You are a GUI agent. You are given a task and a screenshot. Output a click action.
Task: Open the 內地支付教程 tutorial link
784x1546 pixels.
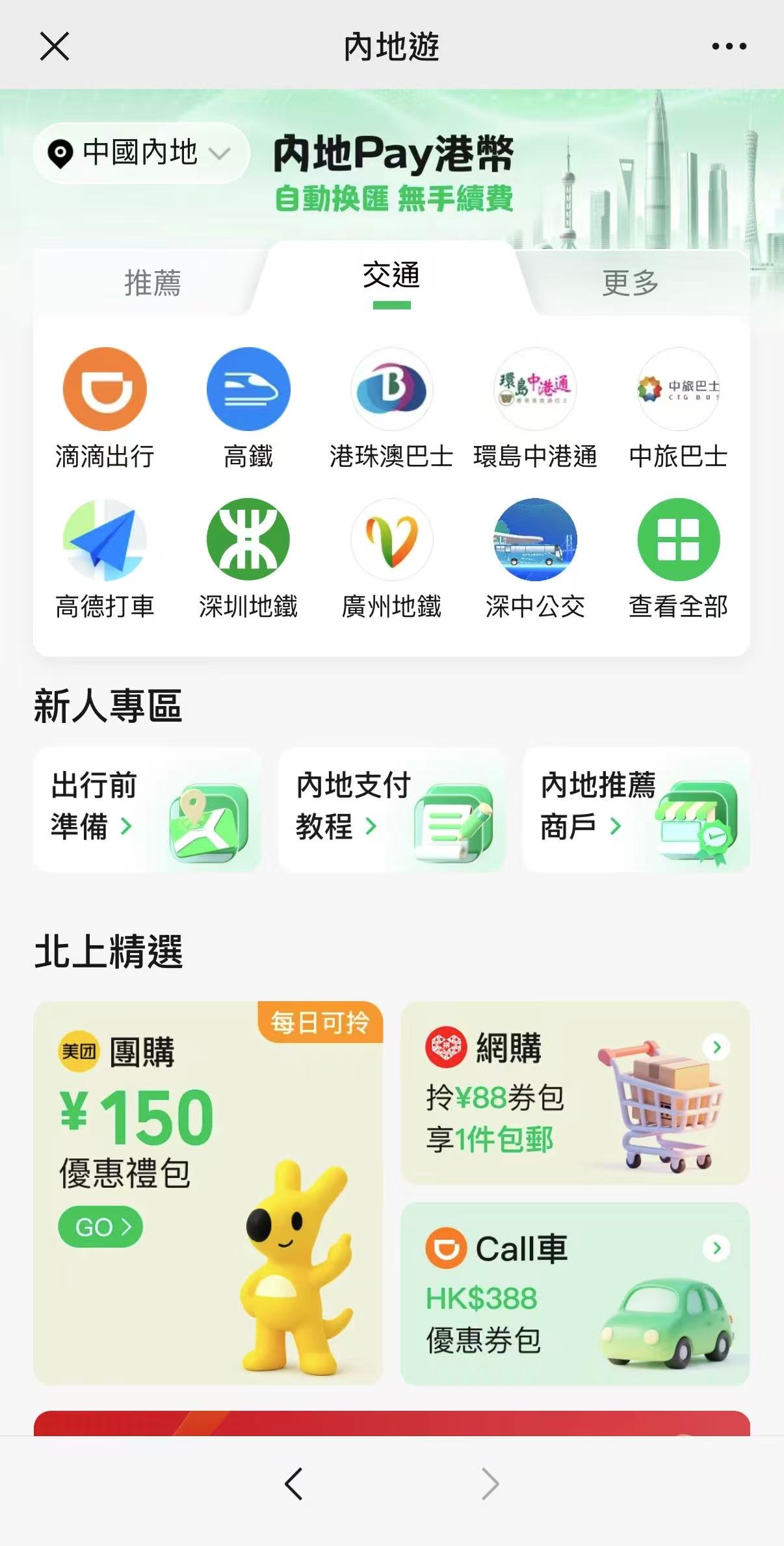tap(371, 827)
